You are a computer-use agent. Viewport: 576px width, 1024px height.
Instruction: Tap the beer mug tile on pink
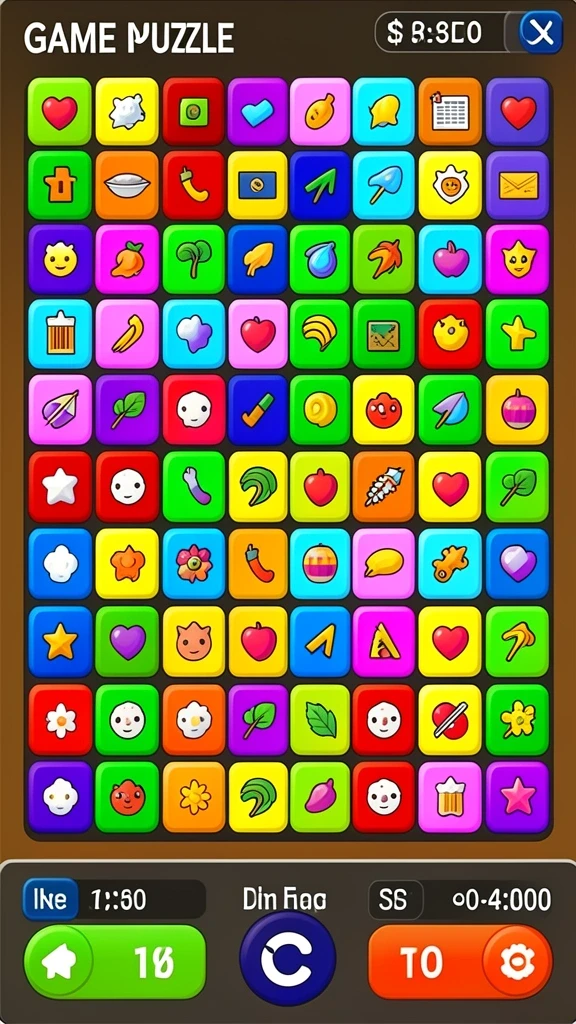pos(450,797)
